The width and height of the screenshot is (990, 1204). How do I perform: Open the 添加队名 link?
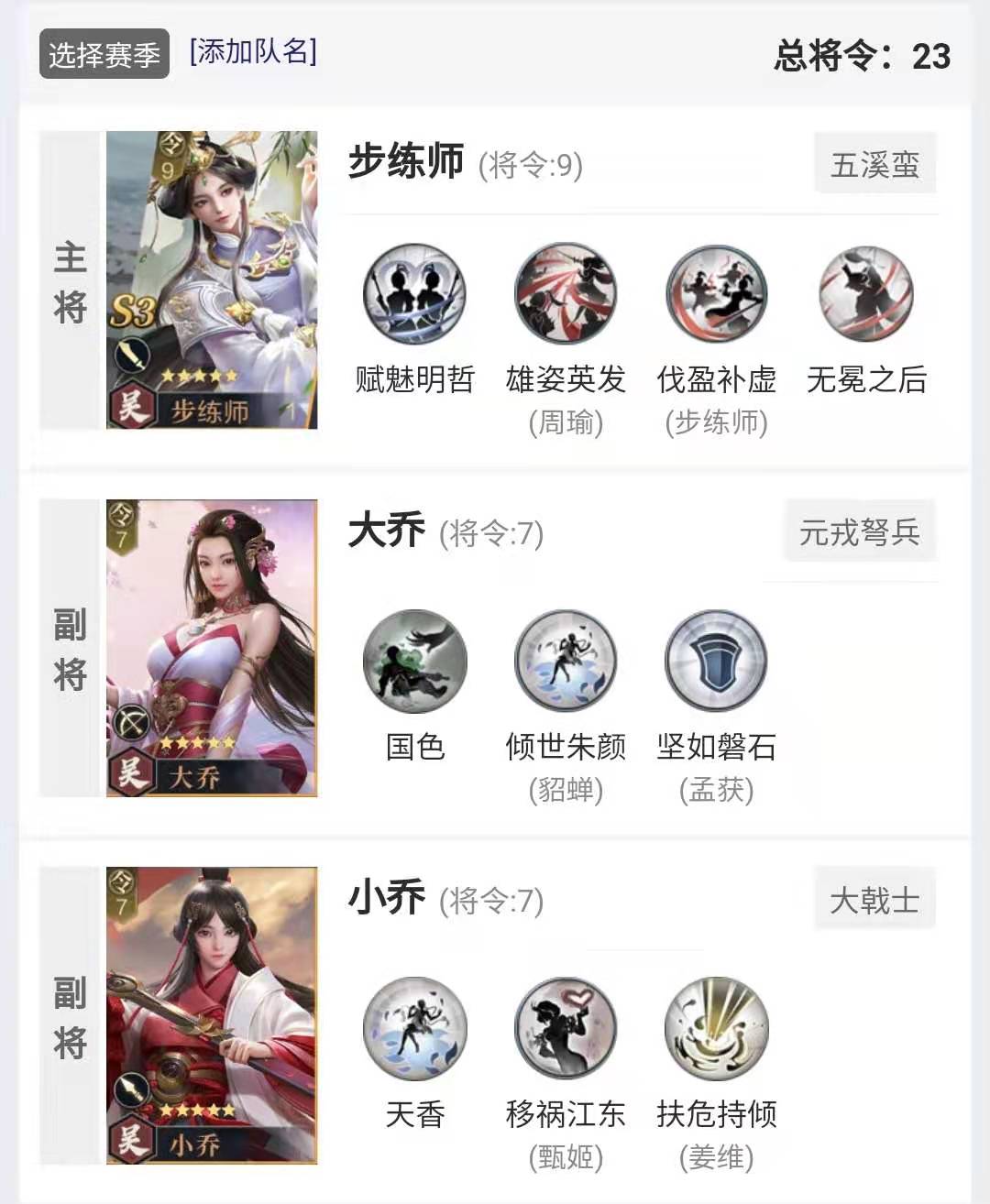click(253, 52)
